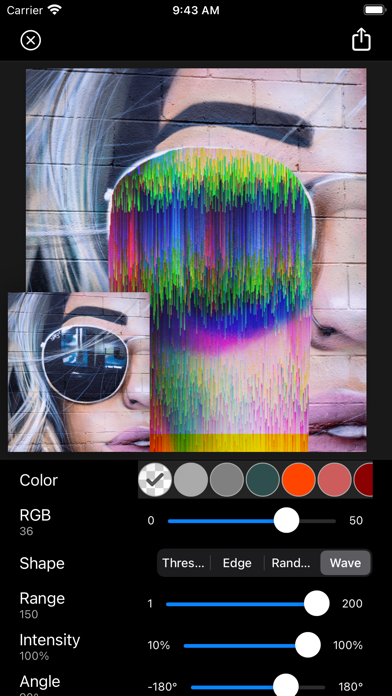392x696 pixels.
Task: Switch shape to Edge
Action: pos(237,563)
